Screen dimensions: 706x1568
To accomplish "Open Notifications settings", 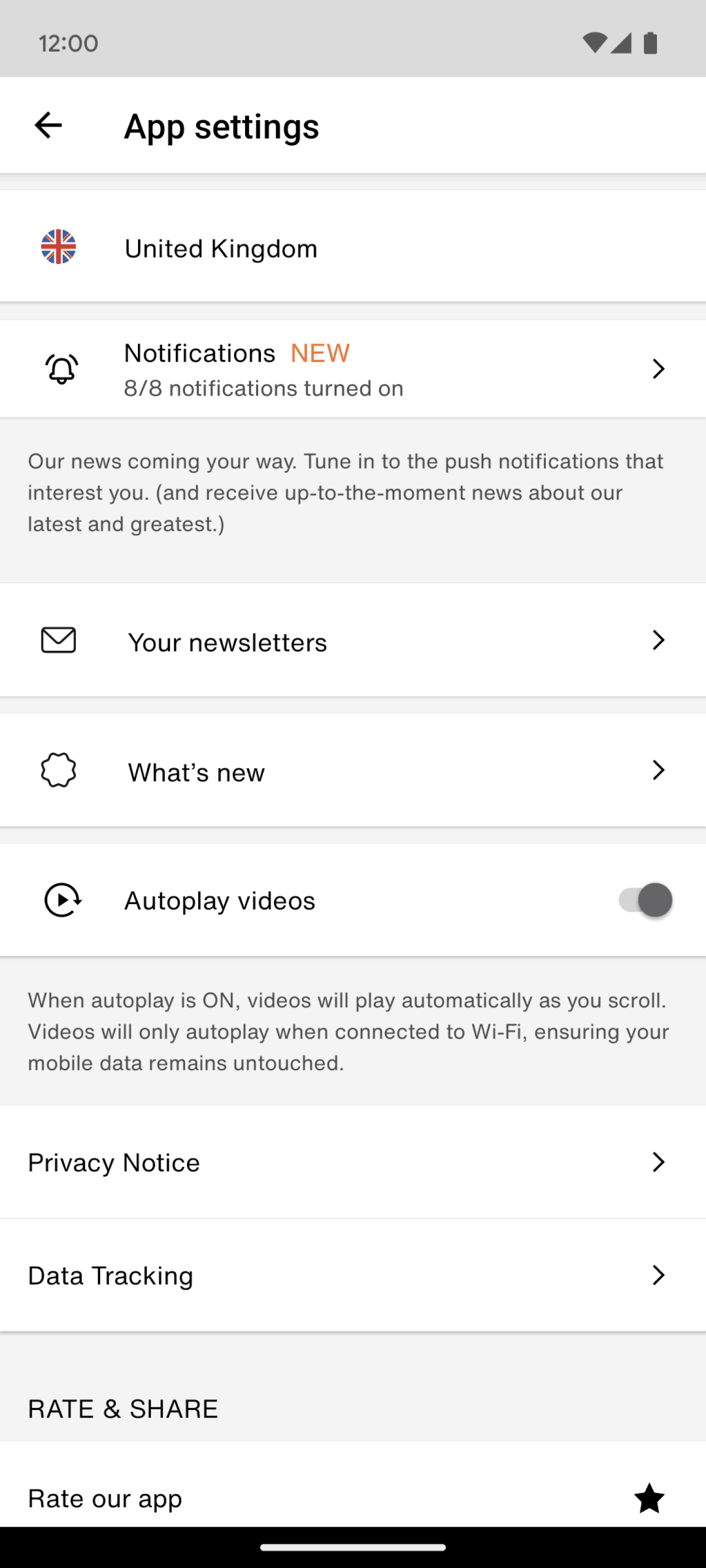I will [x=353, y=369].
